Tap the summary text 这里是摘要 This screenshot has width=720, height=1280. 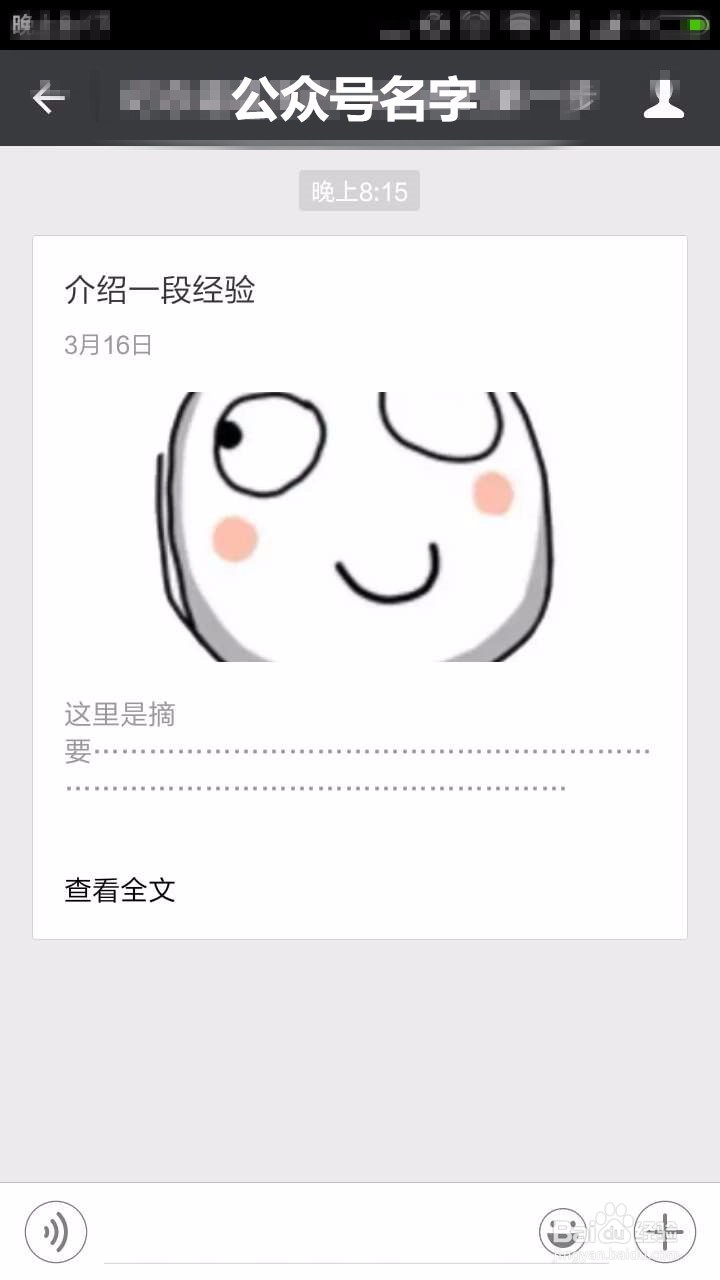click(118, 714)
